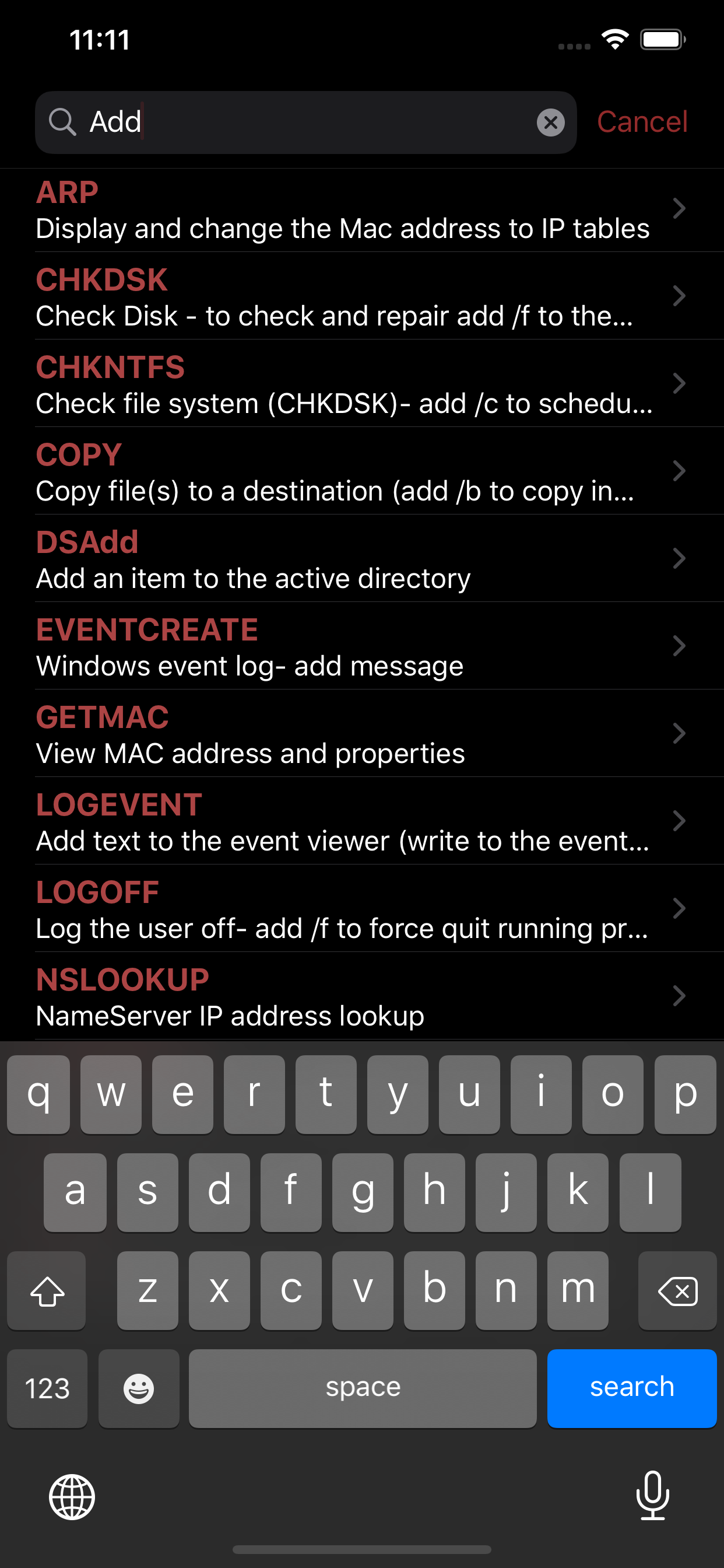Select the EVENTCREATE result

362,646
